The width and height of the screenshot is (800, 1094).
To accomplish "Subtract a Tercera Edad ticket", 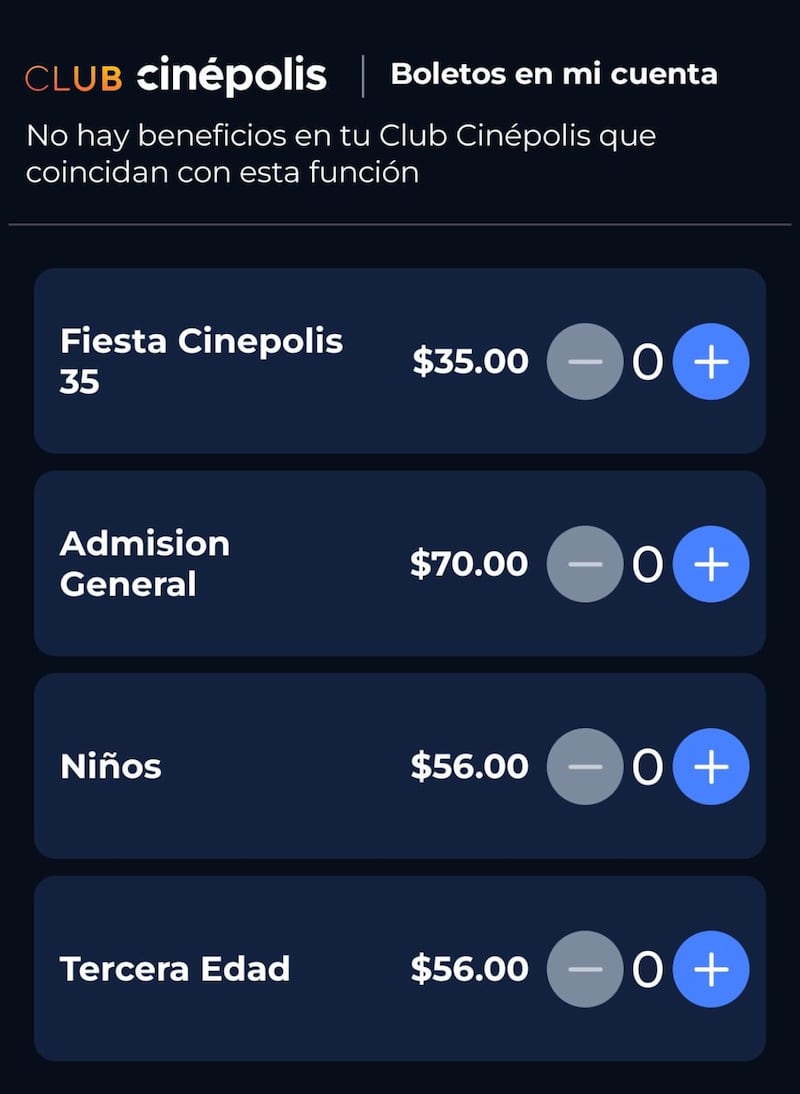I will 585,968.
